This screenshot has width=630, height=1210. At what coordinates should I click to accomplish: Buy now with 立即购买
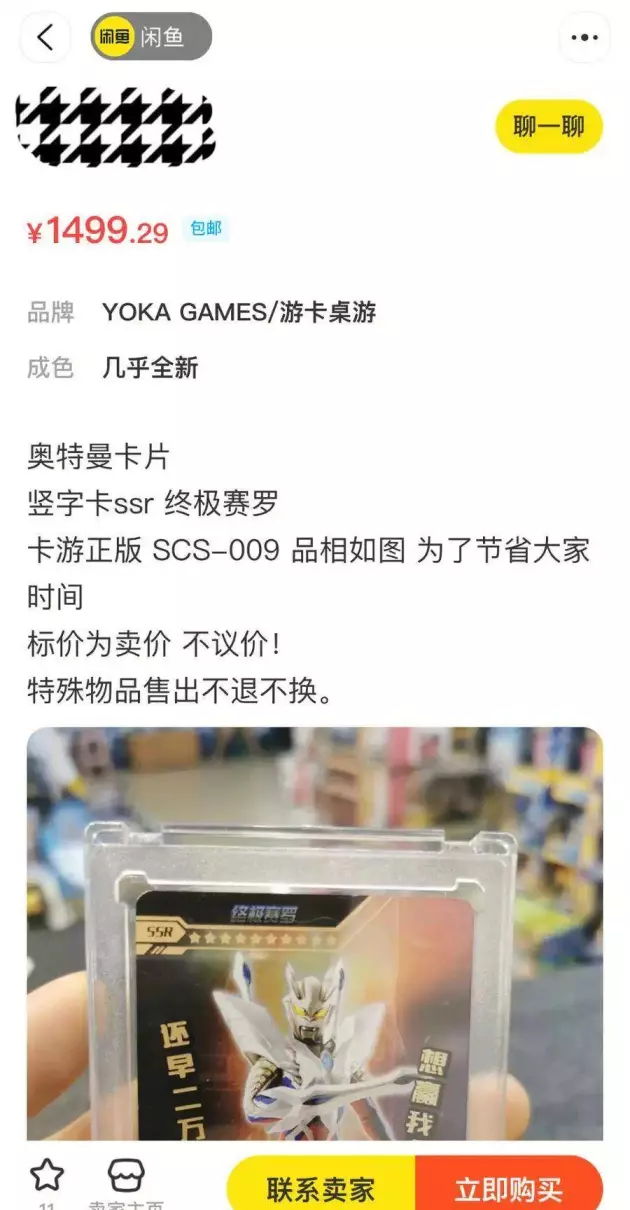[508, 1188]
